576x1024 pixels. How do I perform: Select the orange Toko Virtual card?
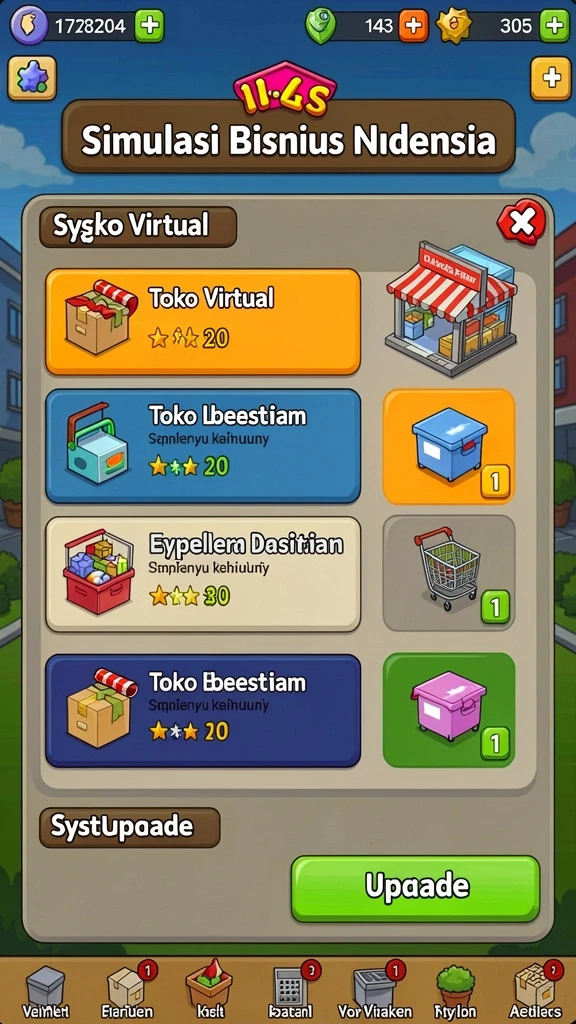point(203,322)
